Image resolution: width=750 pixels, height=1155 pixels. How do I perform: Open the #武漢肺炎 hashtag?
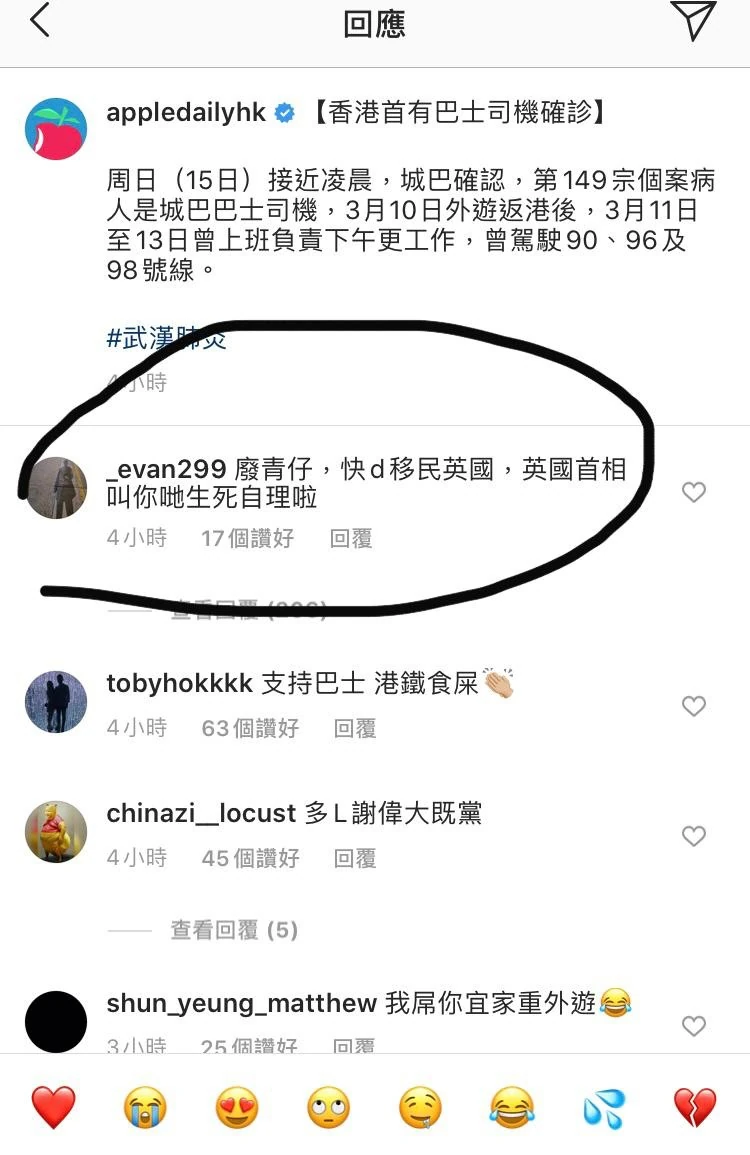[x=166, y=338]
